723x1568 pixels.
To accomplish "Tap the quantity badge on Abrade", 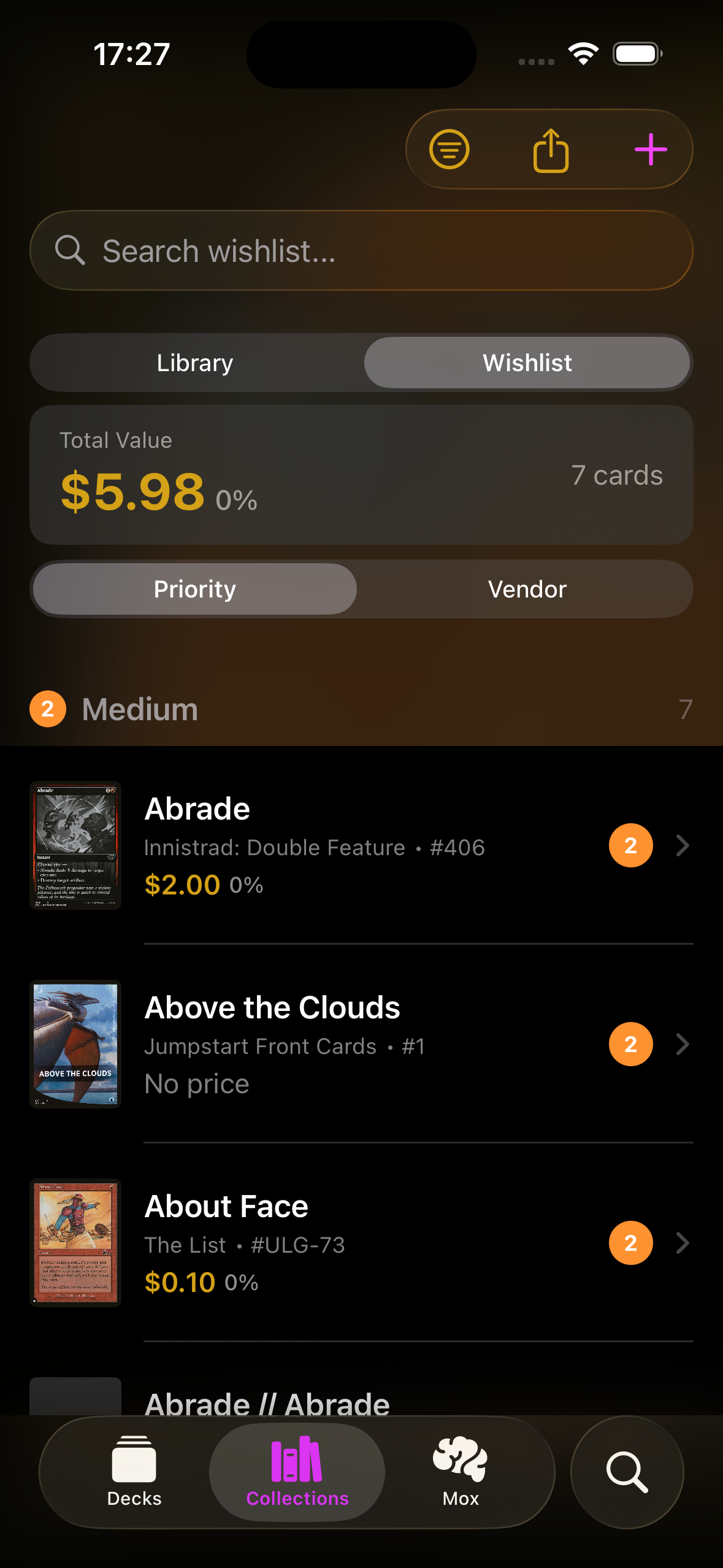I will pos(630,846).
